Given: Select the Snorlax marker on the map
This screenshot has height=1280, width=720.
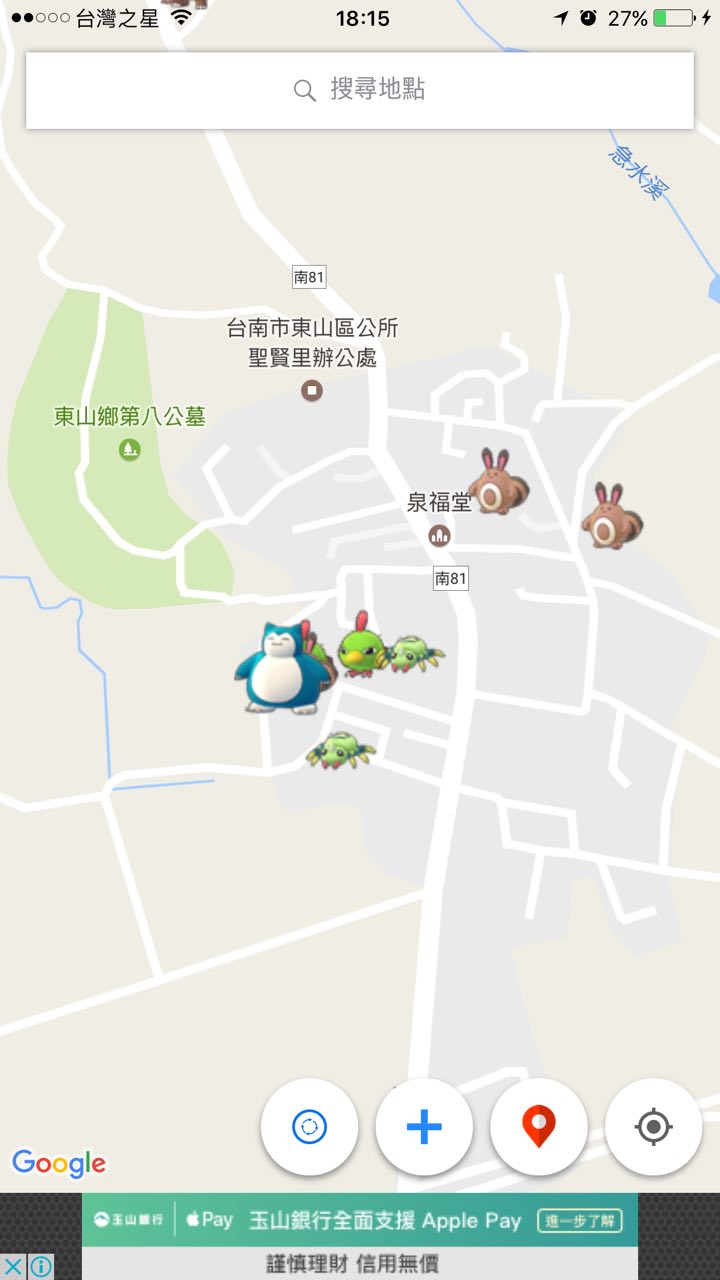Looking at the screenshot, I should (x=275, y=668).
